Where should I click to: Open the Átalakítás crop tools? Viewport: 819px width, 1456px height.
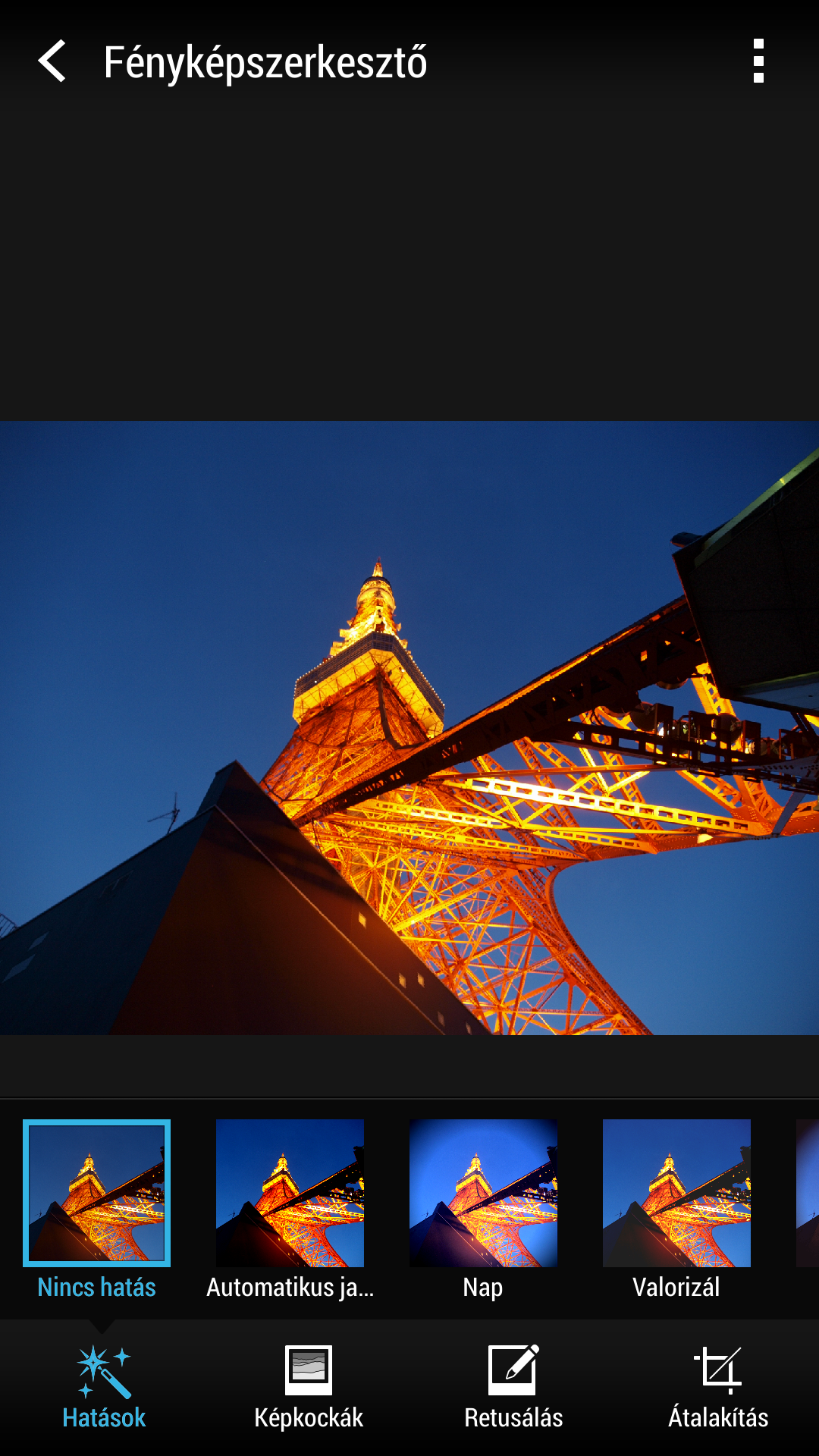717,1388
